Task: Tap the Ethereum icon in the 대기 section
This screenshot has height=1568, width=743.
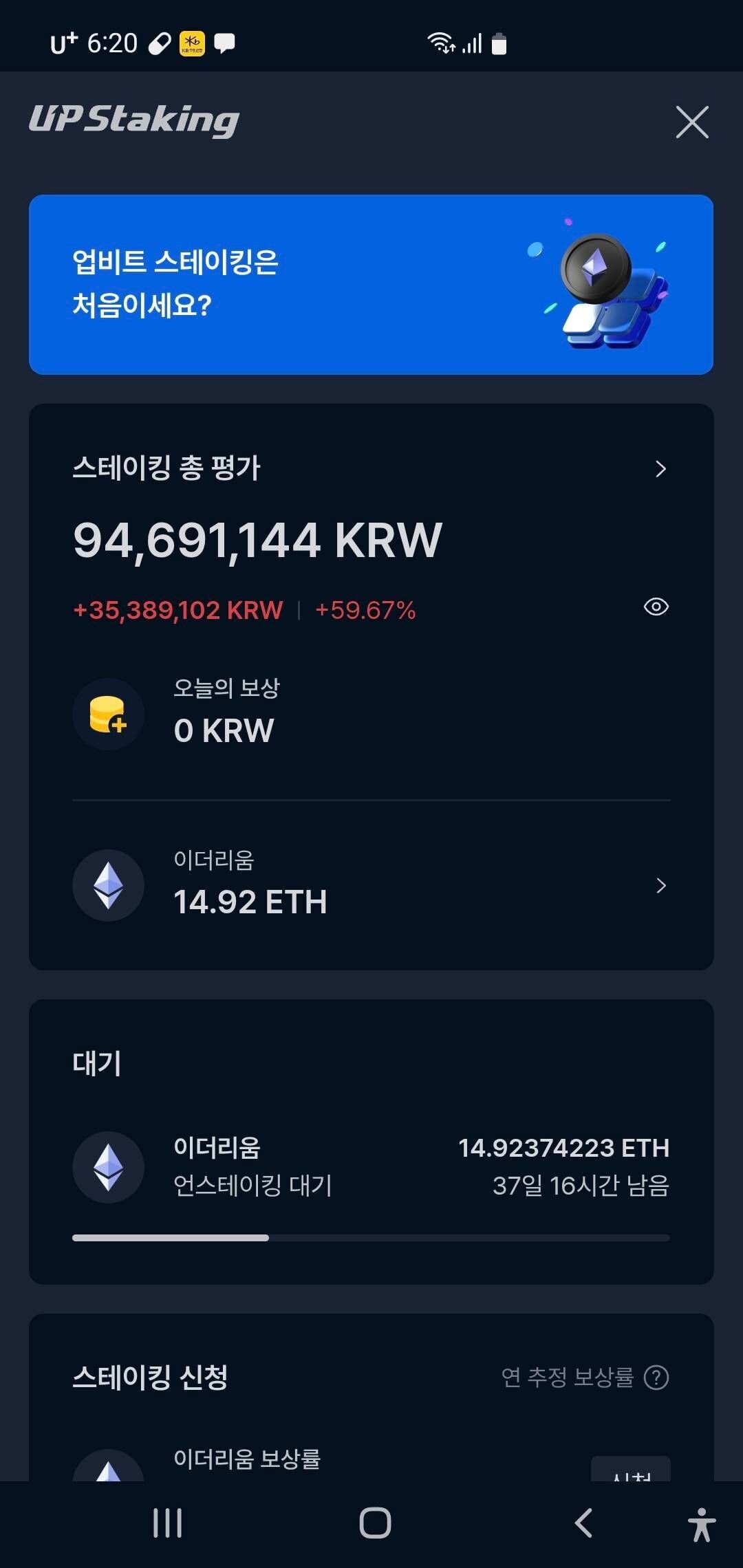Action: [108, 1167]
